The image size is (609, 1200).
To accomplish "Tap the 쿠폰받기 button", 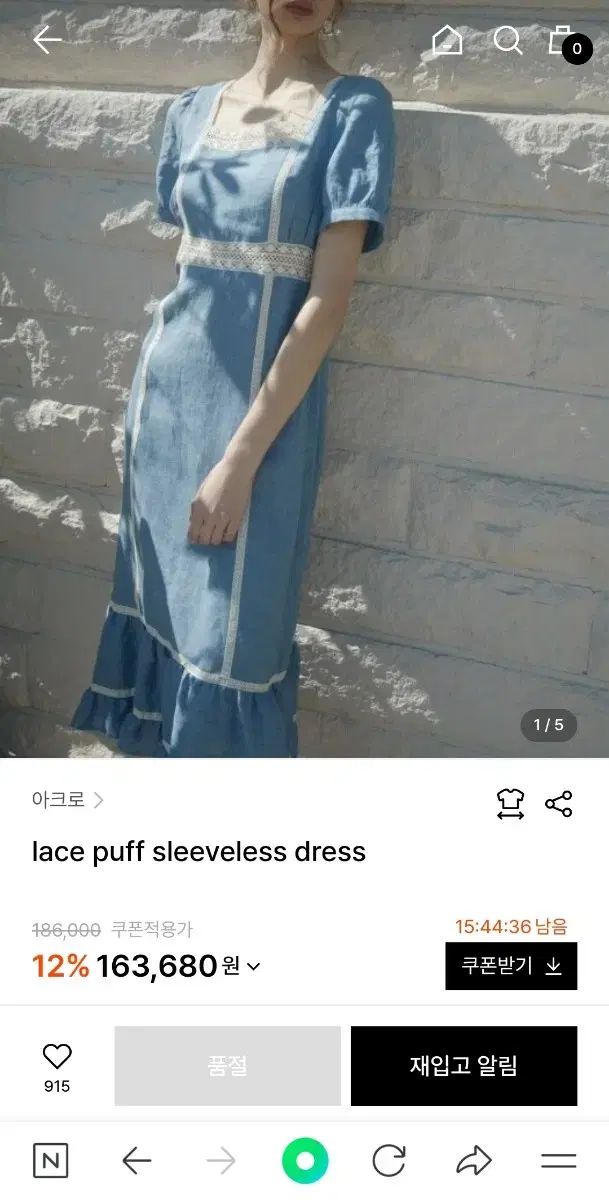I will click(511, 966).
